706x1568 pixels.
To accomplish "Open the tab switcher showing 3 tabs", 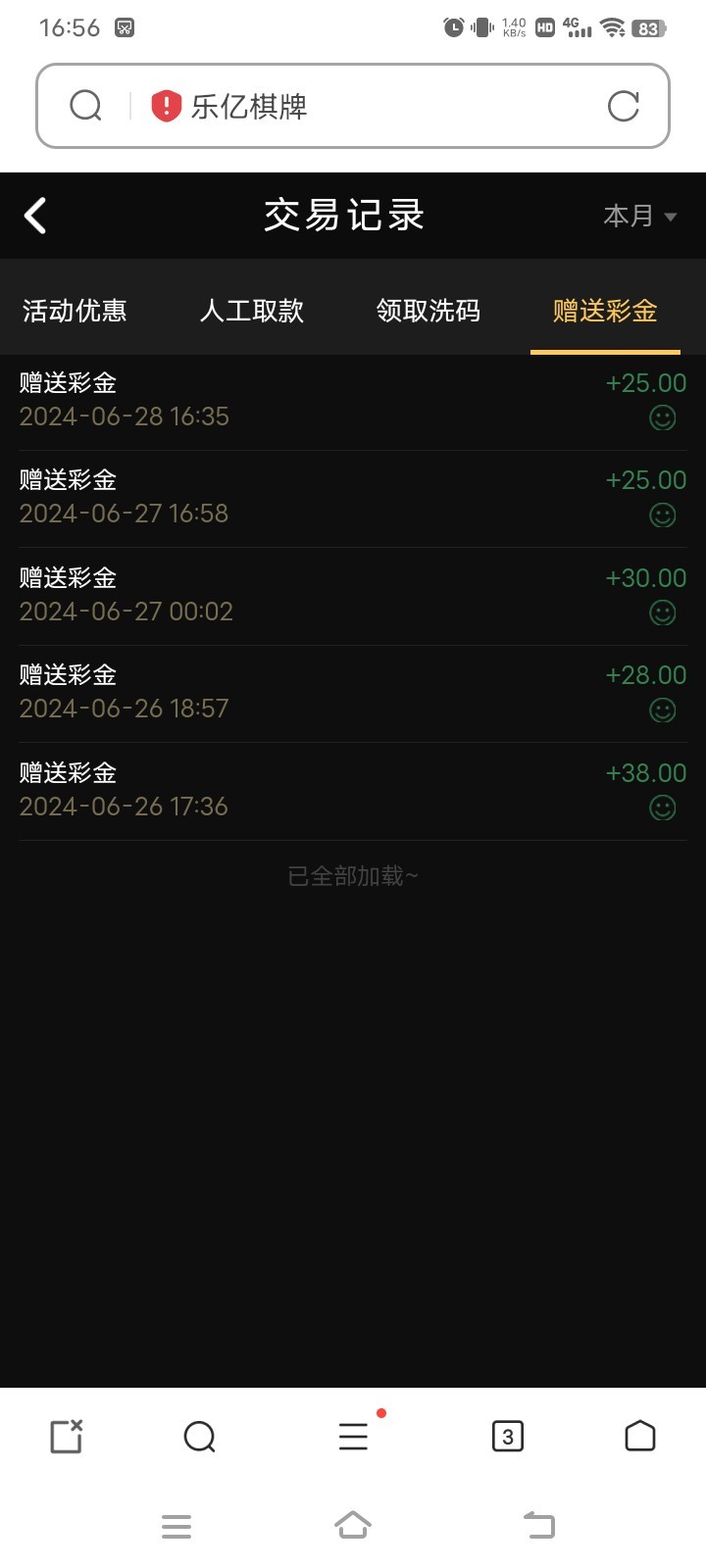I will pos(507,1437).
